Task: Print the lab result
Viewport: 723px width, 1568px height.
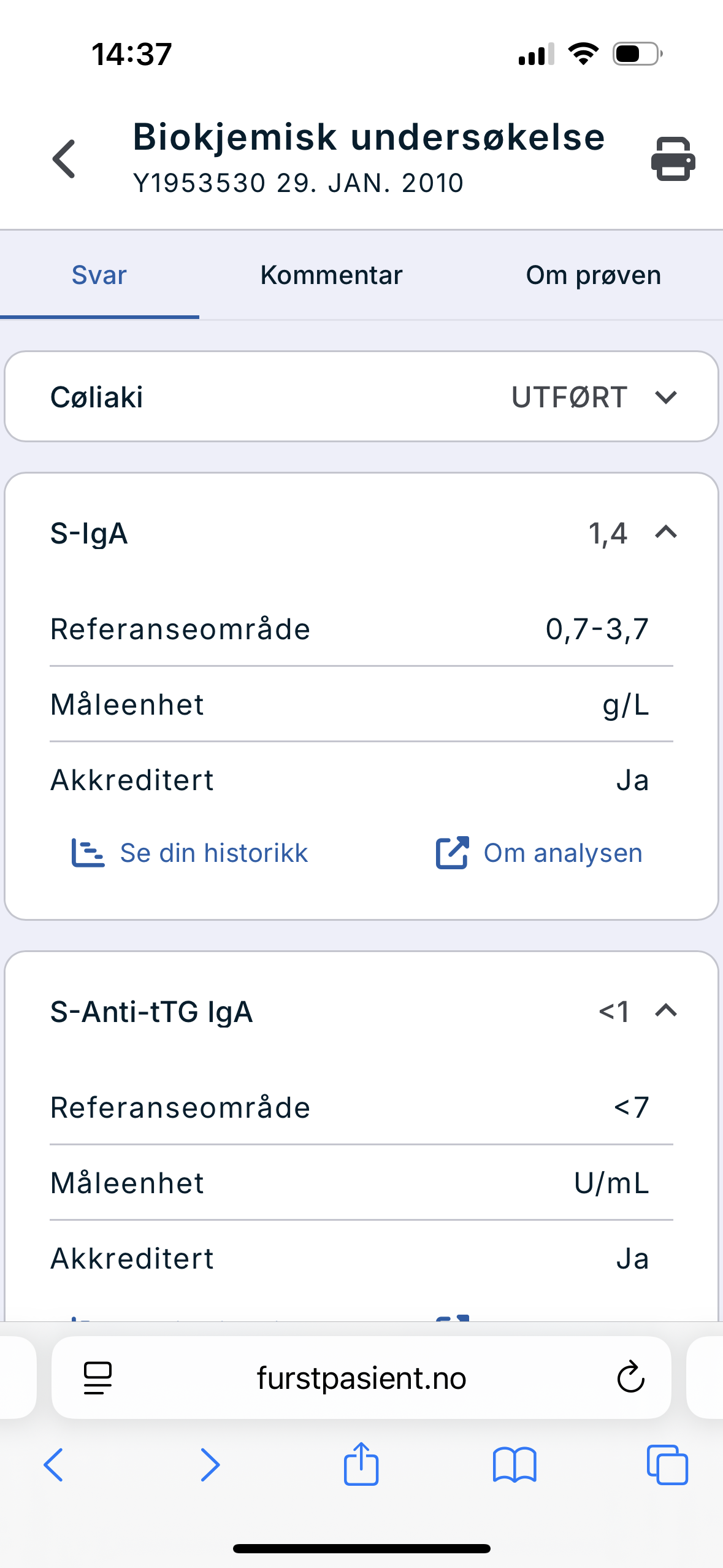Action: [673, 159]
